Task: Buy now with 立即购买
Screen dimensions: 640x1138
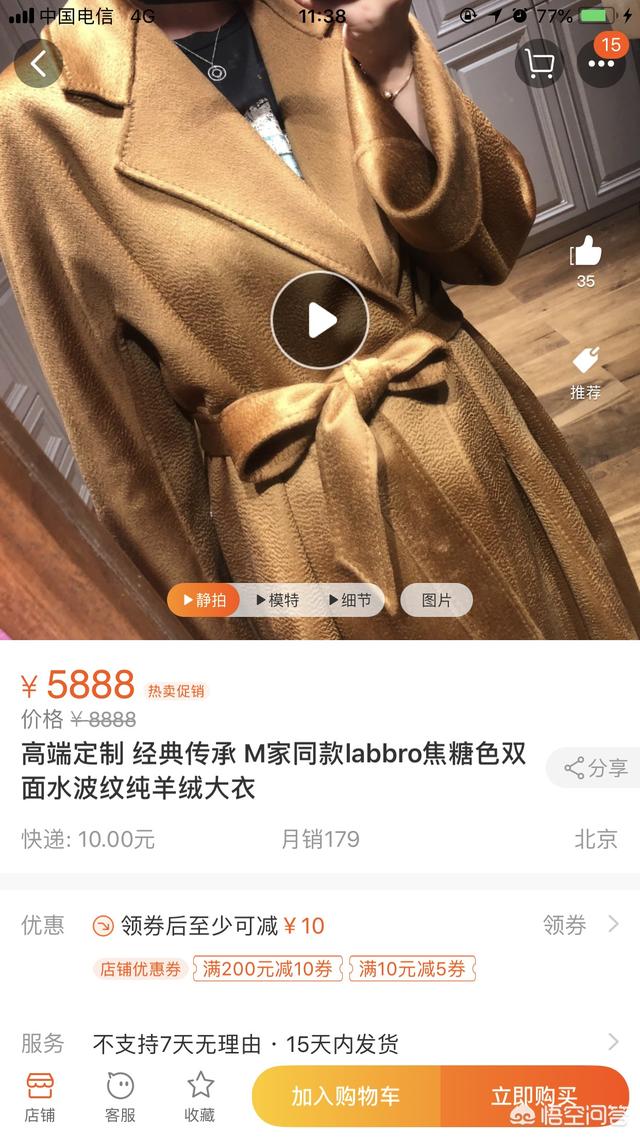Action: [x=534, y=1097]
